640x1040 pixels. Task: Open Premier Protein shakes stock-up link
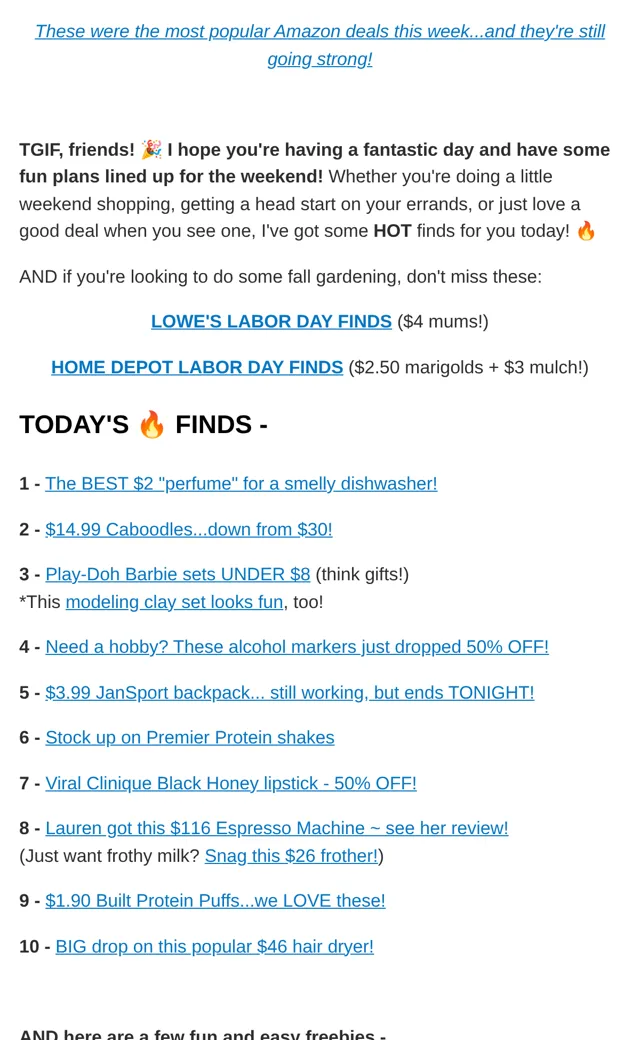click(190, 738)
